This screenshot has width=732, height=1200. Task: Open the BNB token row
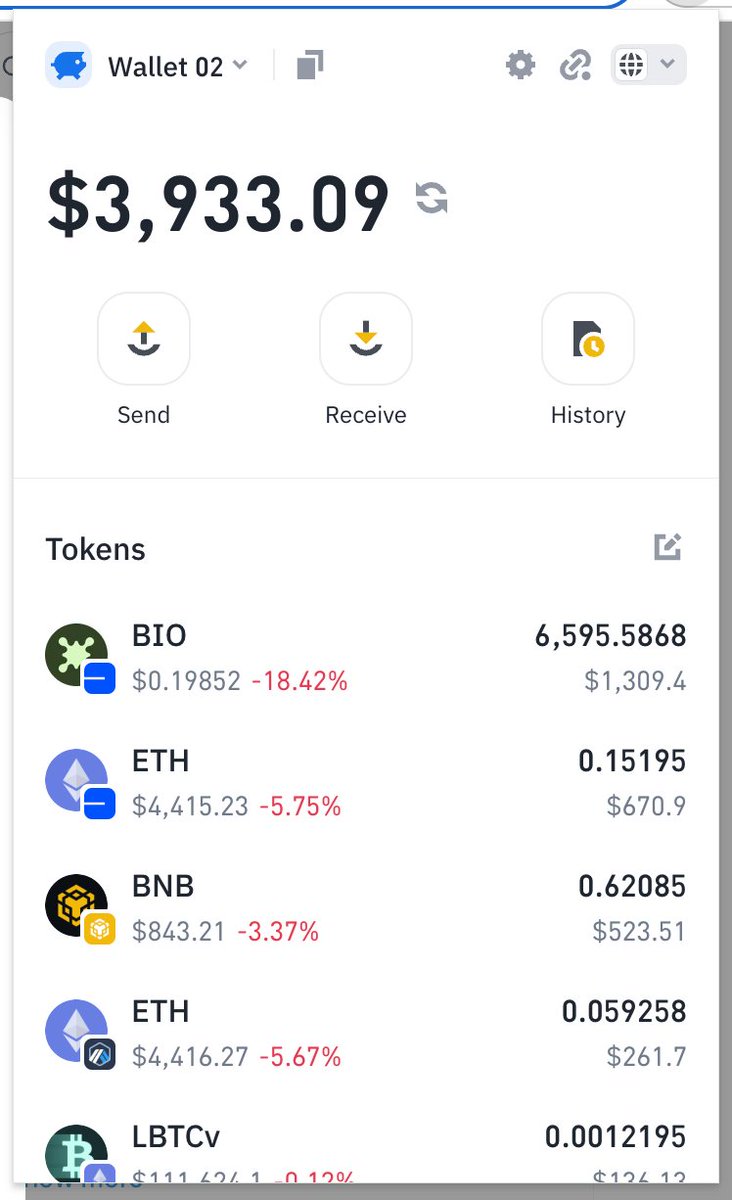pos(366,908)
